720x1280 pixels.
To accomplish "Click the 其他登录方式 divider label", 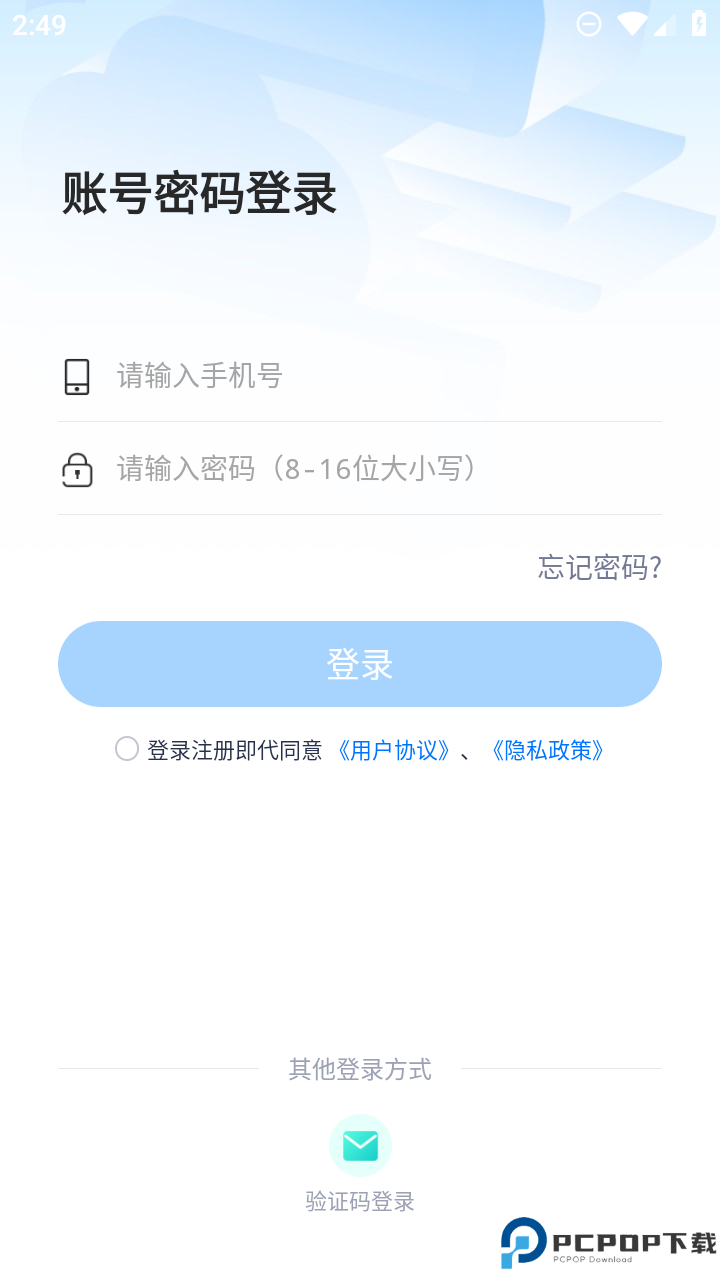I will click(360, 1069).
